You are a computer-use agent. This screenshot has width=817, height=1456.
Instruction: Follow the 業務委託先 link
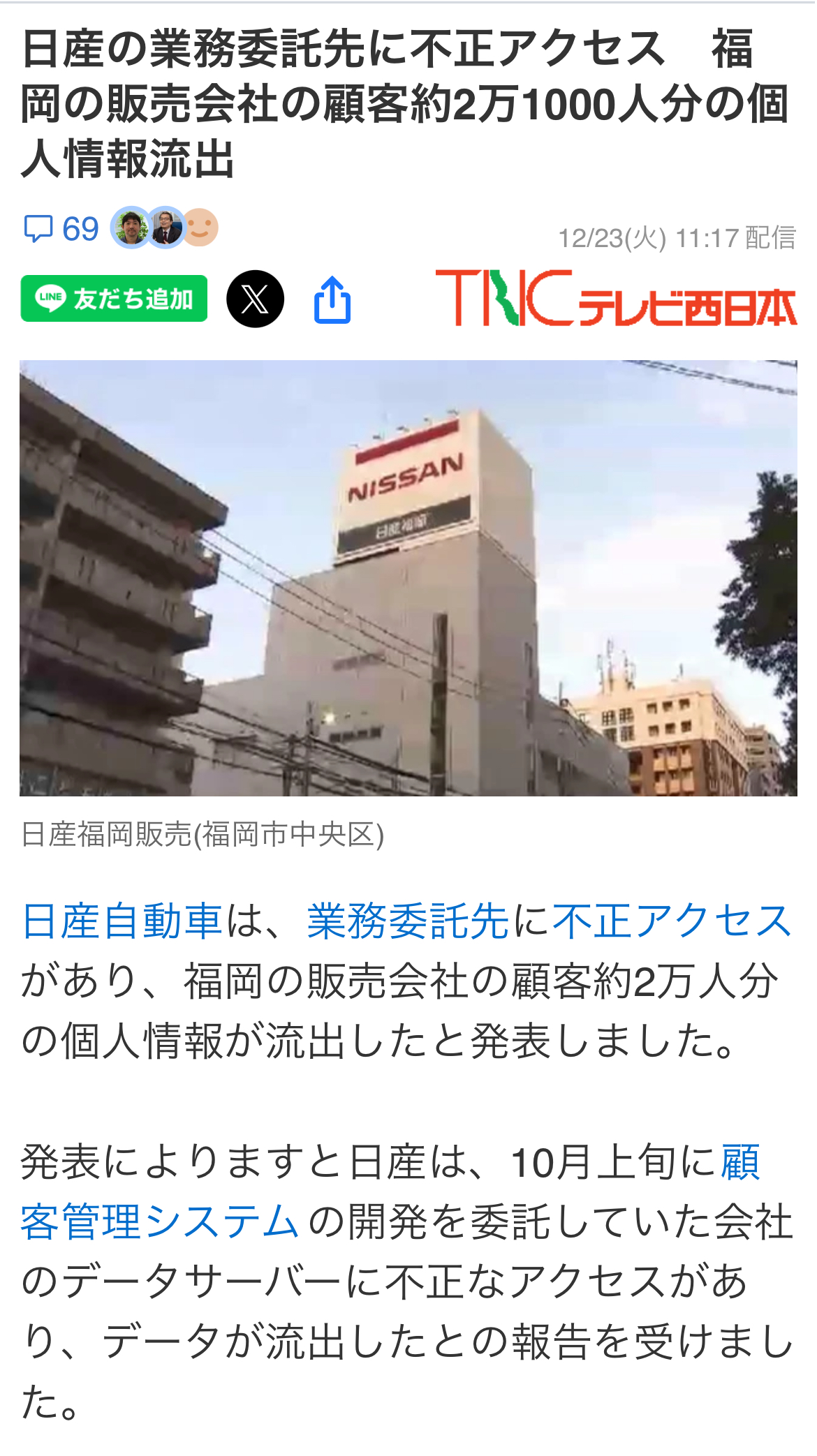point(408,921)
